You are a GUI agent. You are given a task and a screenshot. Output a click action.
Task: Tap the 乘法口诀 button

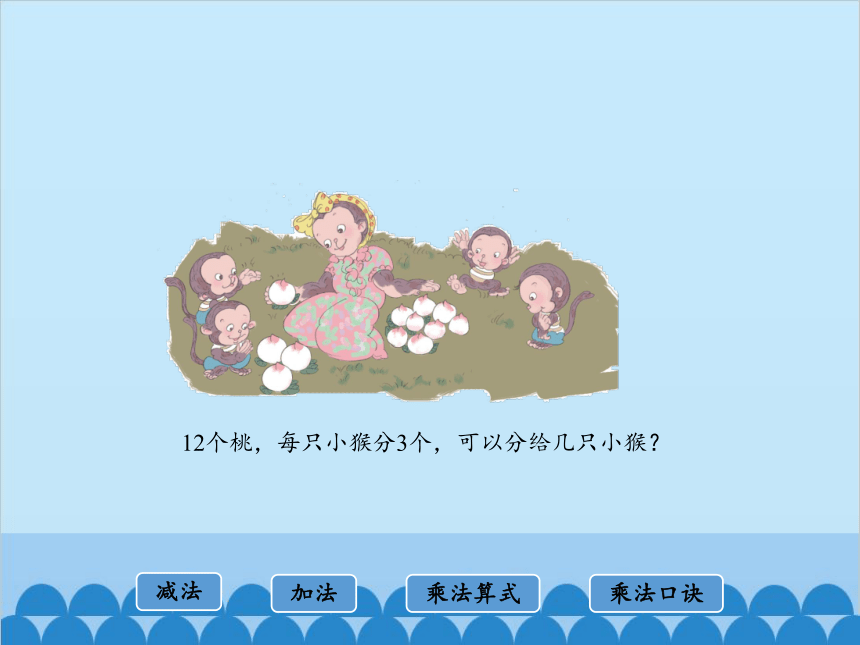656,593
